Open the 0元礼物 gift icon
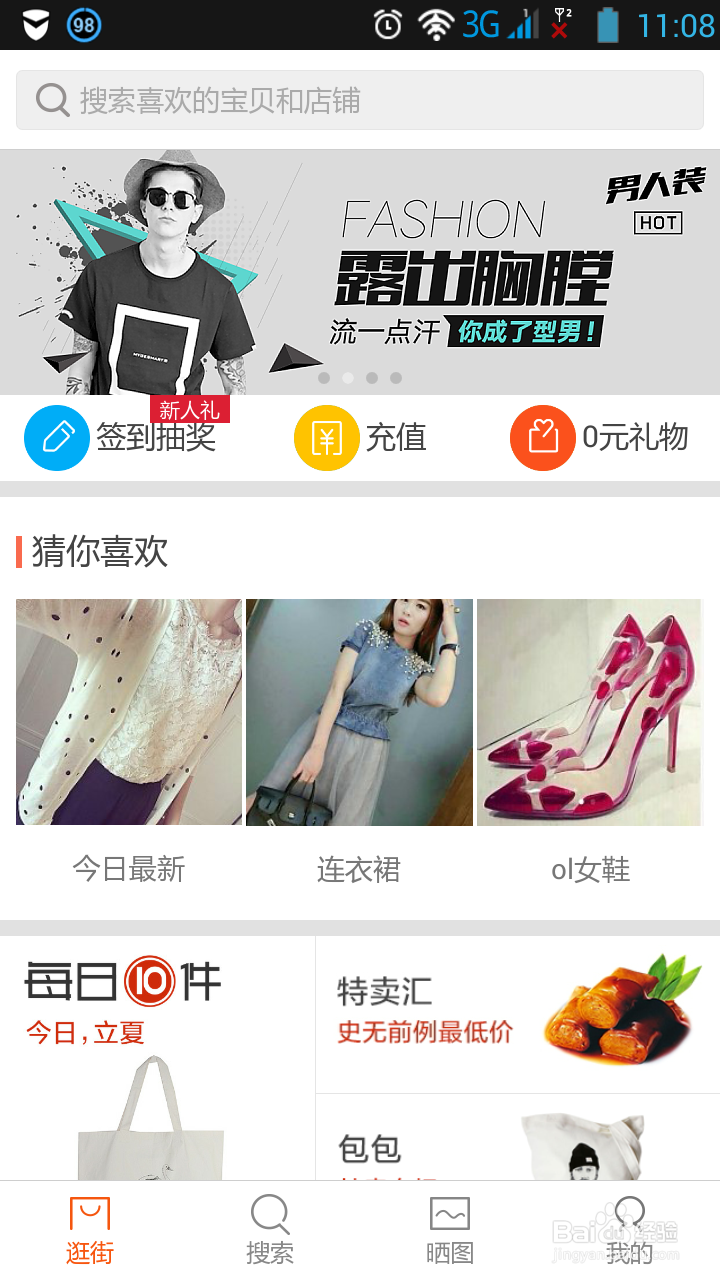This screenshot has width=720, height=1280. tap(542, 437)
